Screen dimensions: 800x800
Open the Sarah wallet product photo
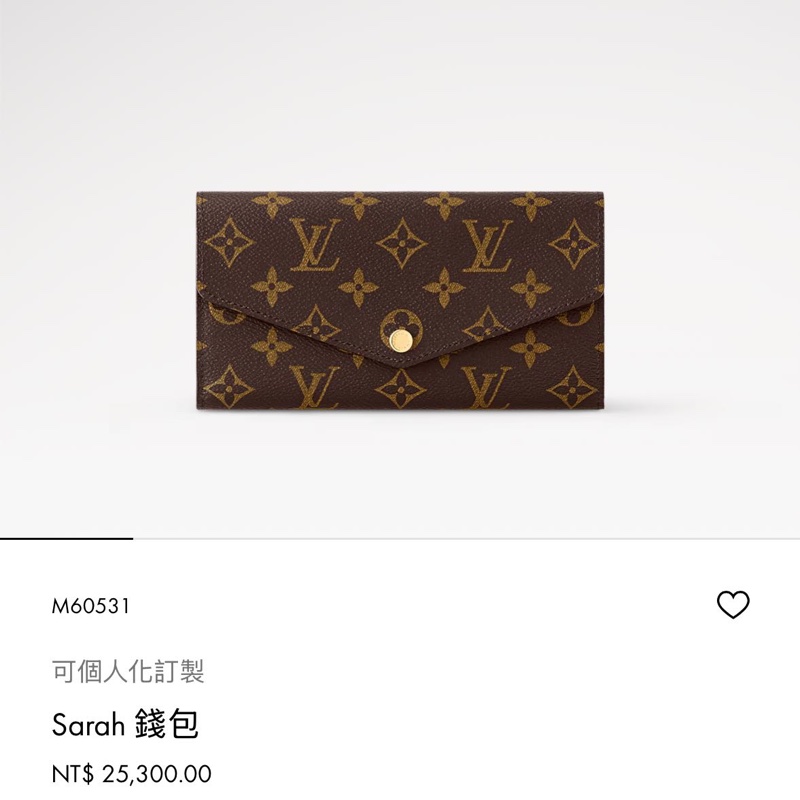pos(401,302)
